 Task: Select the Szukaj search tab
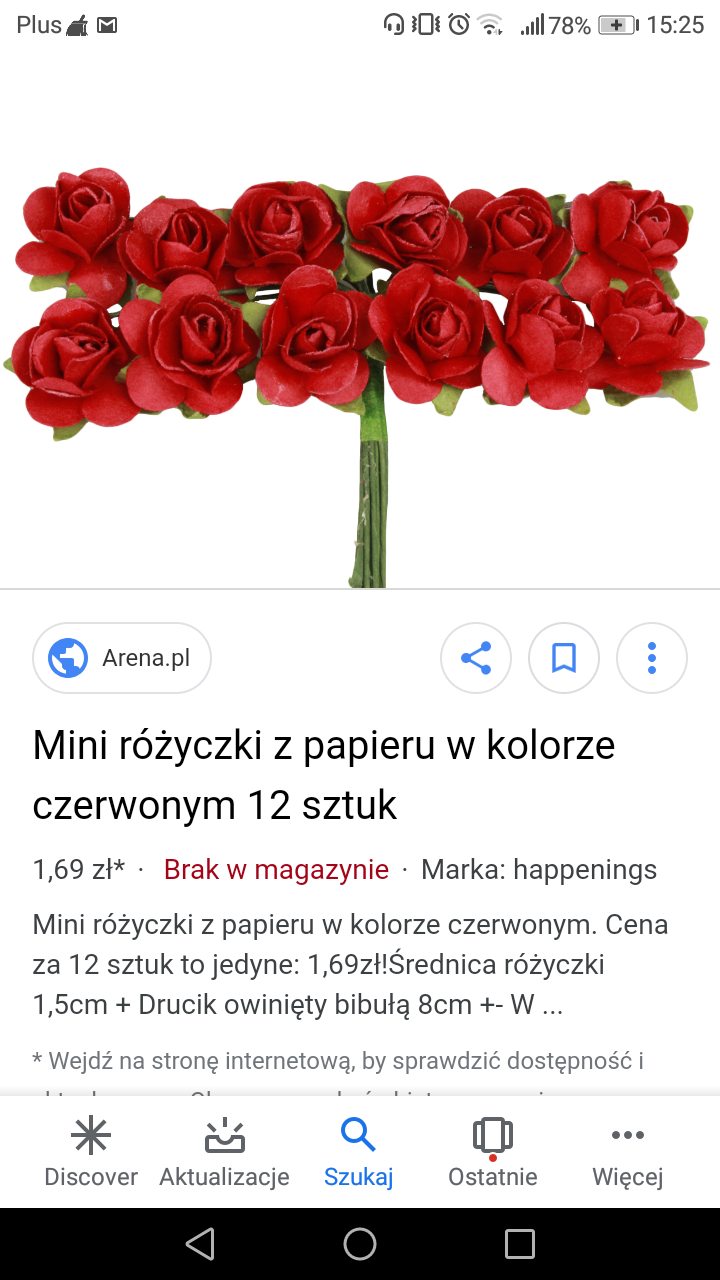[x=358, y=1152]
